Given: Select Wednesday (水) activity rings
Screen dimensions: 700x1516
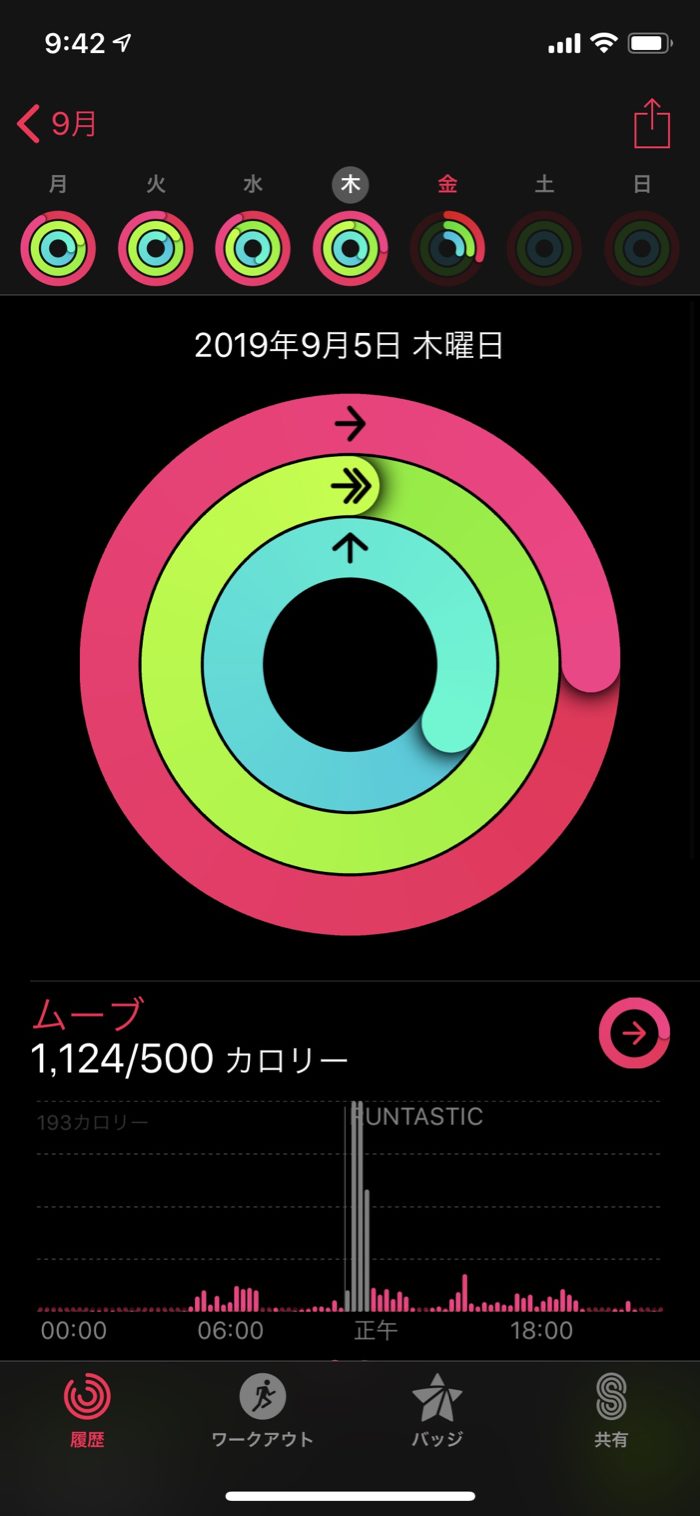Looking at the screenshot, I should point(253,248).
